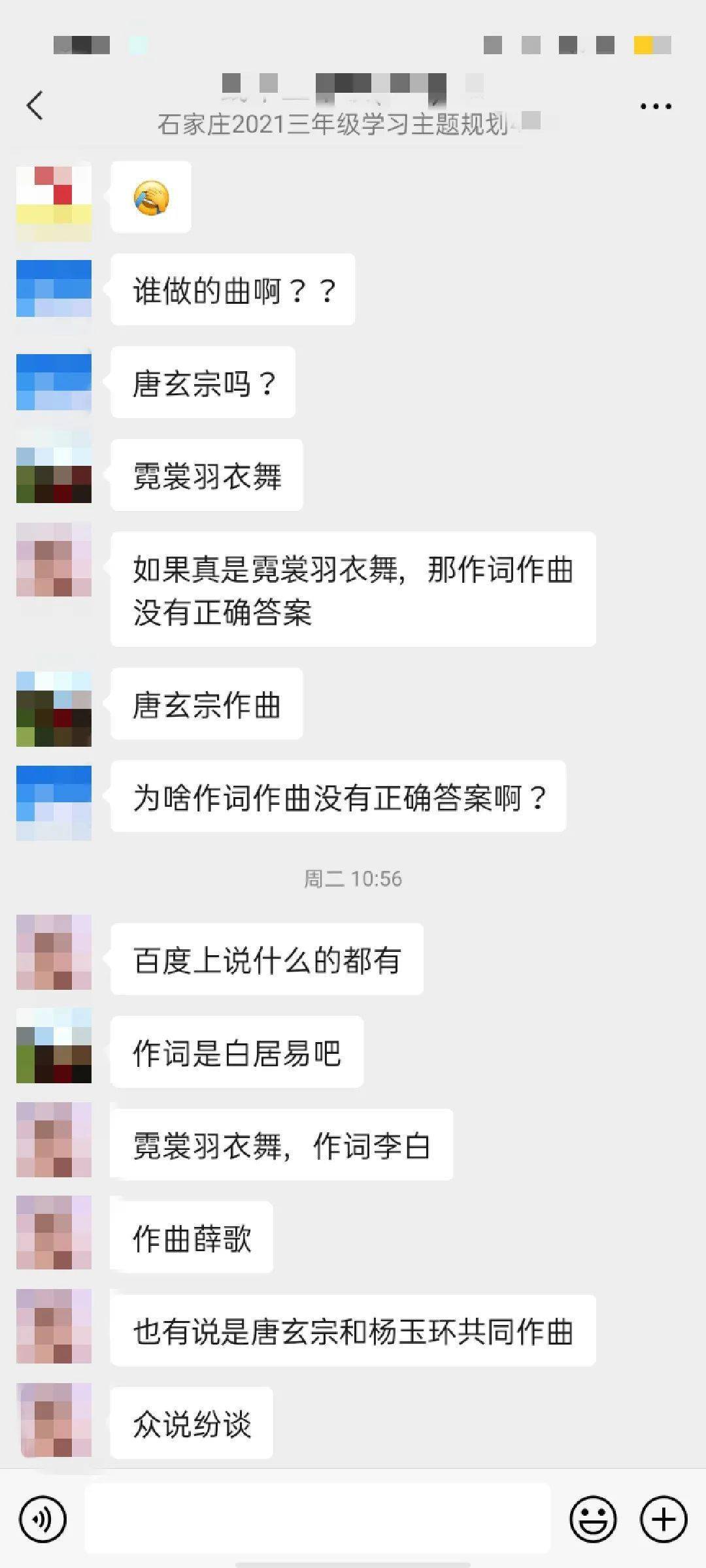This screenshot has height=1568, width=706.
Task: Open the plus attachments menu
Action: tap(663, 1520)
